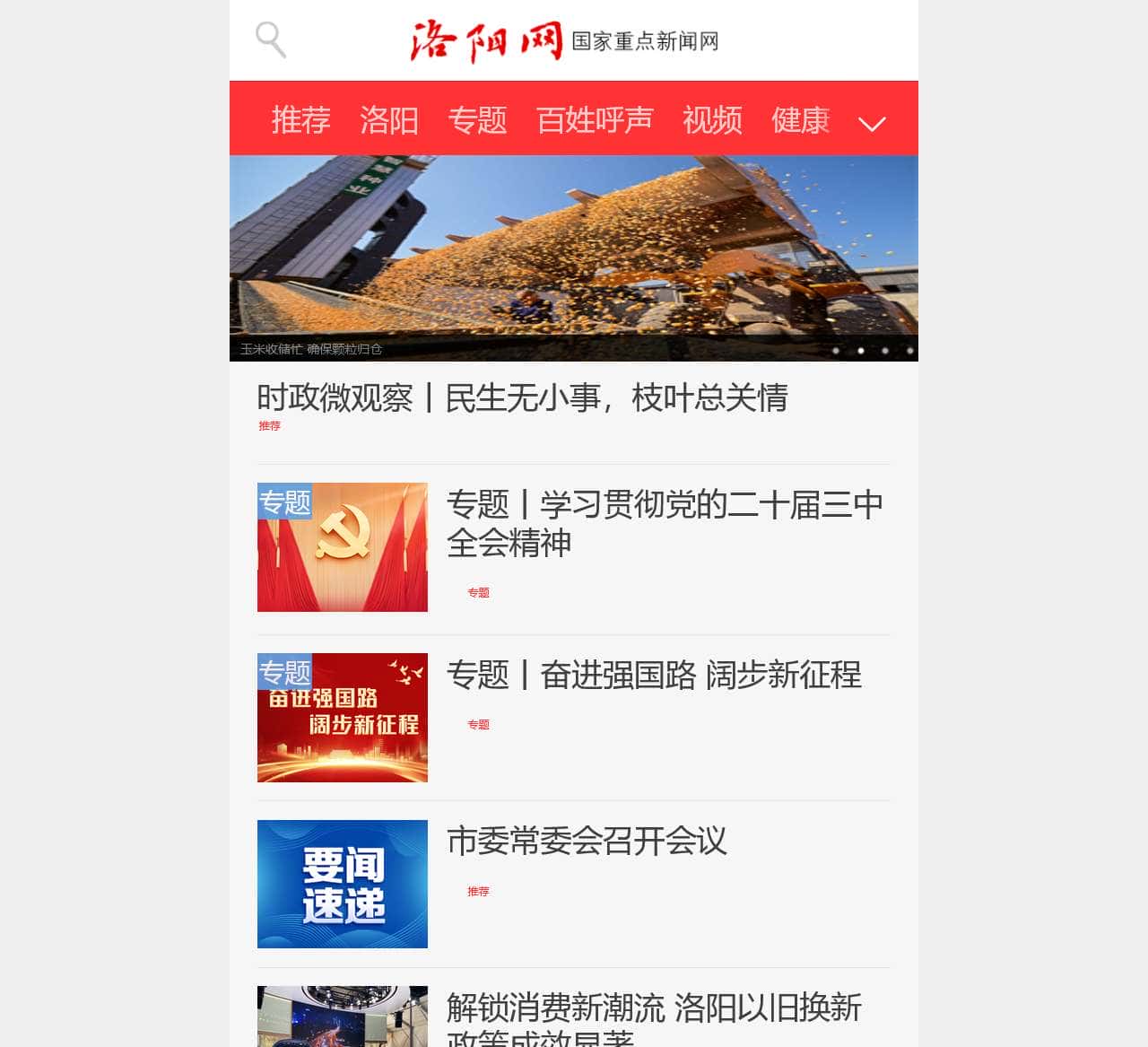Open the 专题 tab
This screenshot has height=1047, width=1148.
pyautogui.click(x=477, y=119)
